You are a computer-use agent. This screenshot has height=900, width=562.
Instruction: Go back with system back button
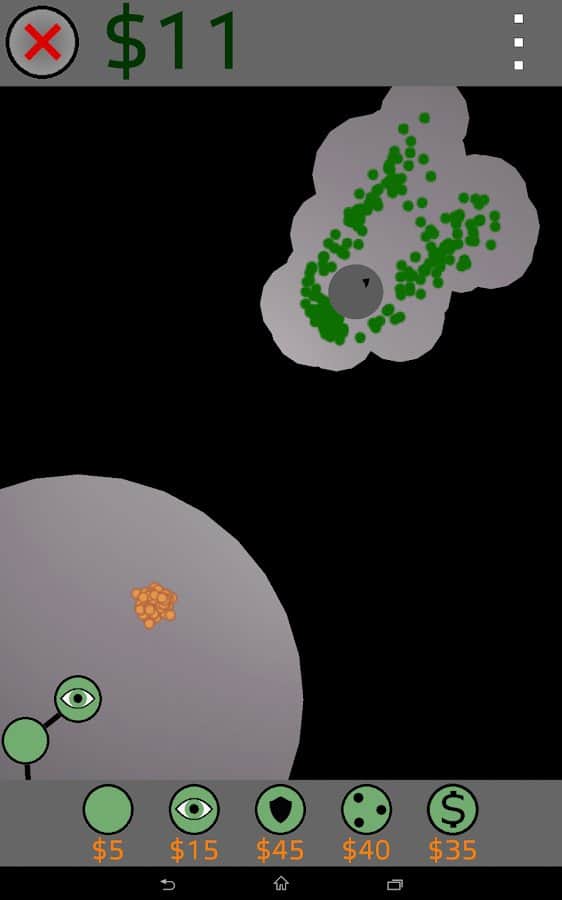pos(167,884)
